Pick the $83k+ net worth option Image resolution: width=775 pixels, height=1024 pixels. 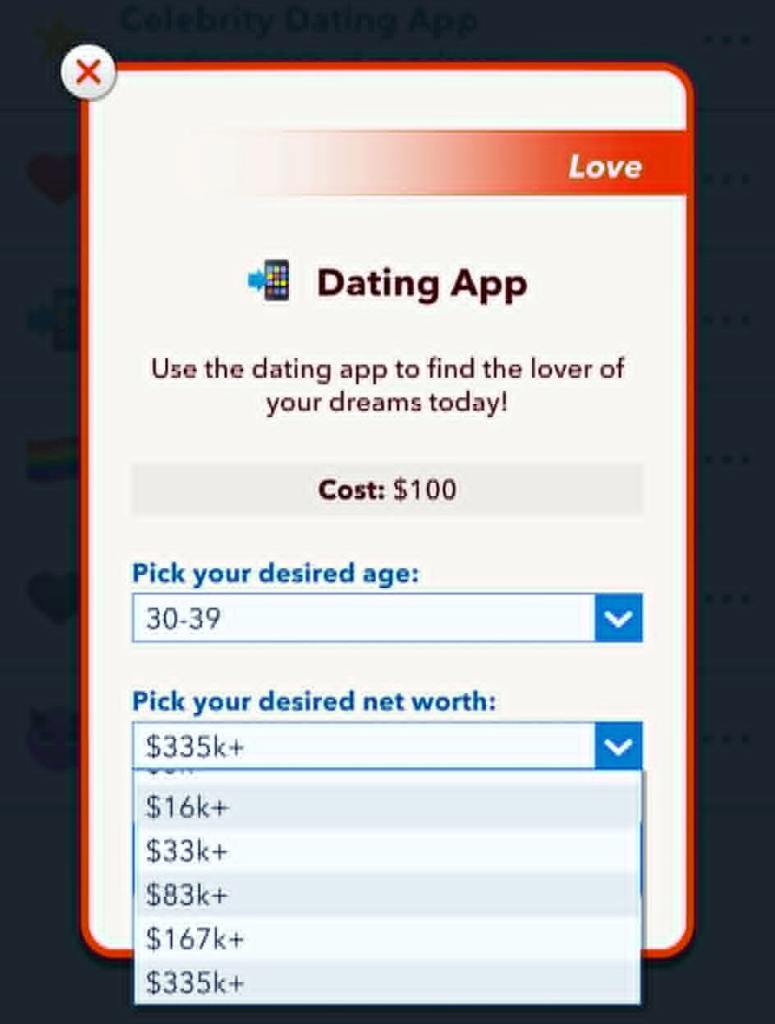(386, 895)
